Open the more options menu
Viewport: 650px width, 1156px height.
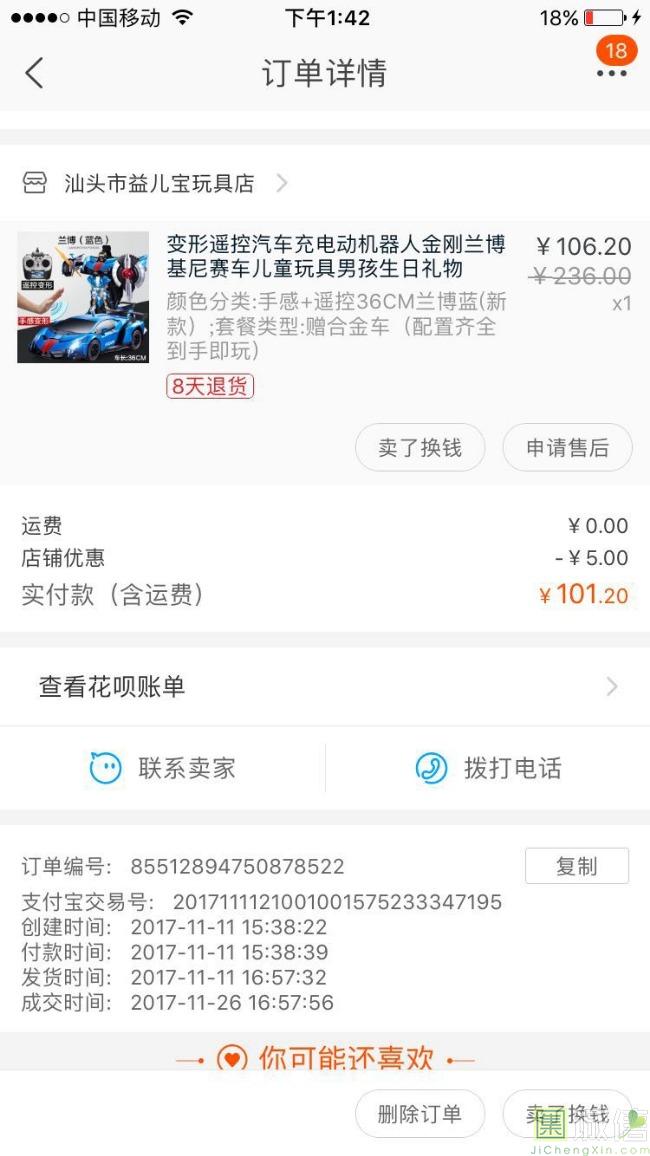(x=611, y=72)
